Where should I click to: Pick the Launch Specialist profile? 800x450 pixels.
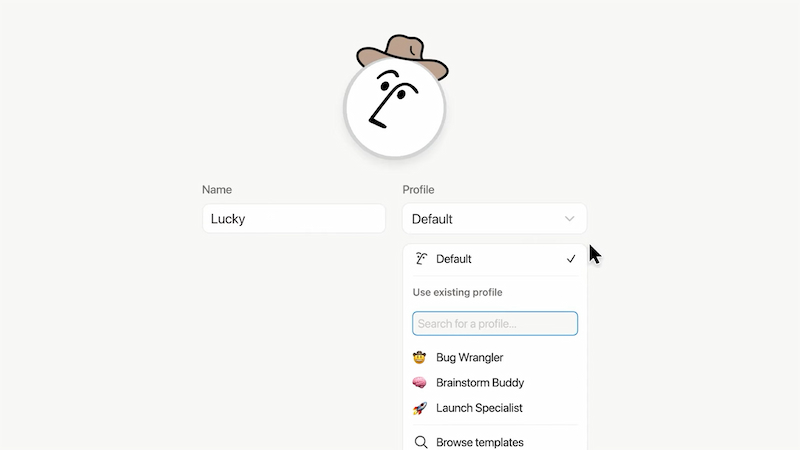(x=480, y=408)
